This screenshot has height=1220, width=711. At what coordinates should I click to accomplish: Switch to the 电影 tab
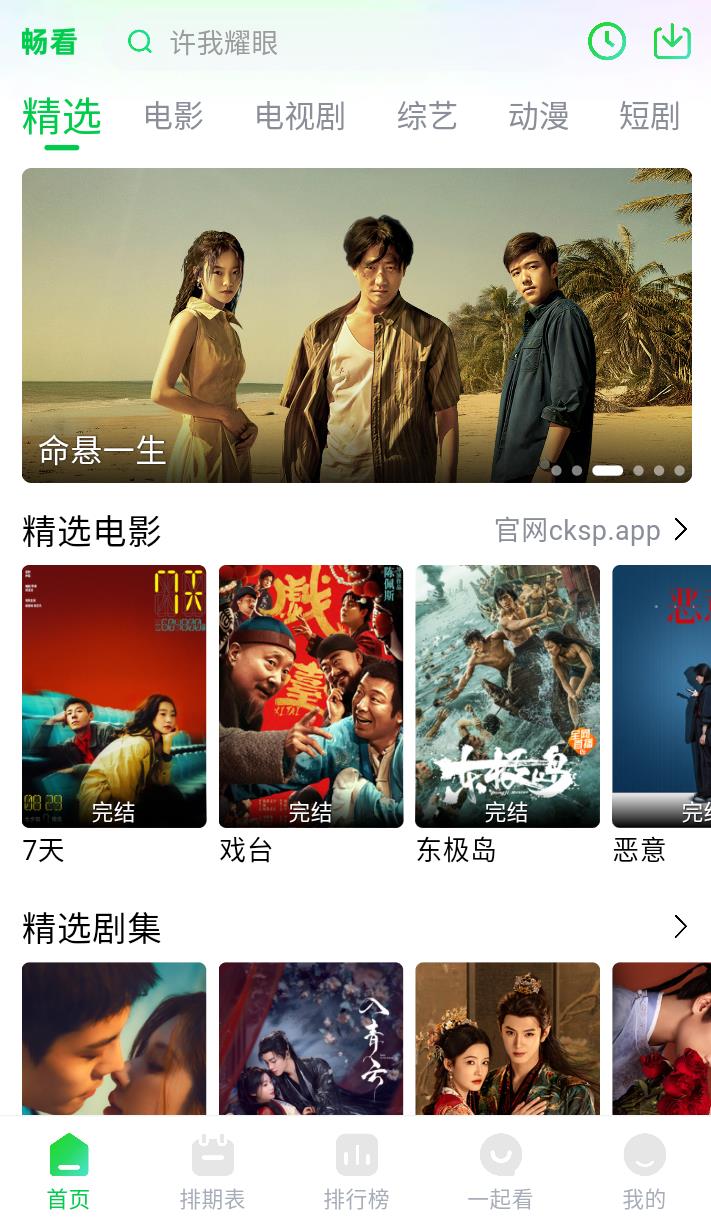pos(173,116)
